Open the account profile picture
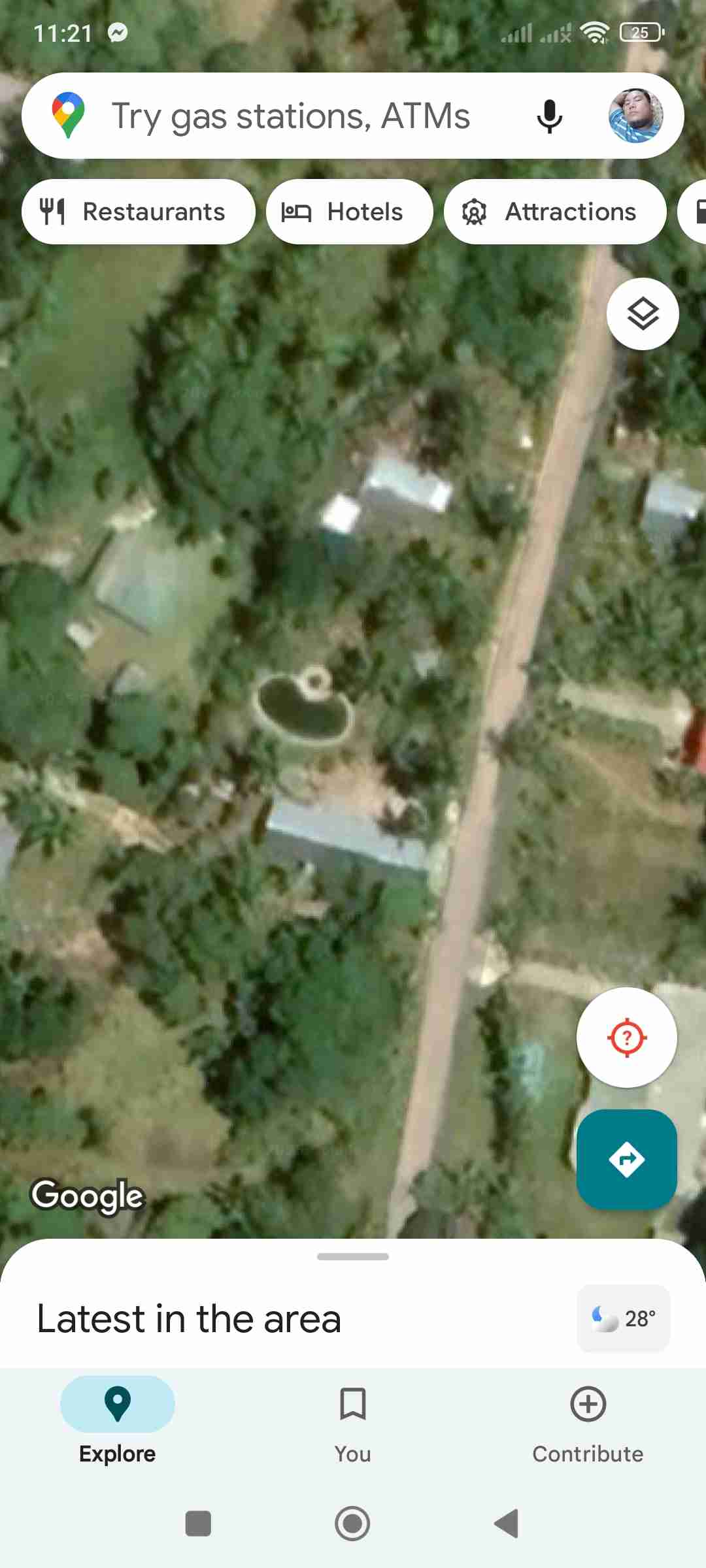Screen dimensions: 706x1568 click(635, 116)
